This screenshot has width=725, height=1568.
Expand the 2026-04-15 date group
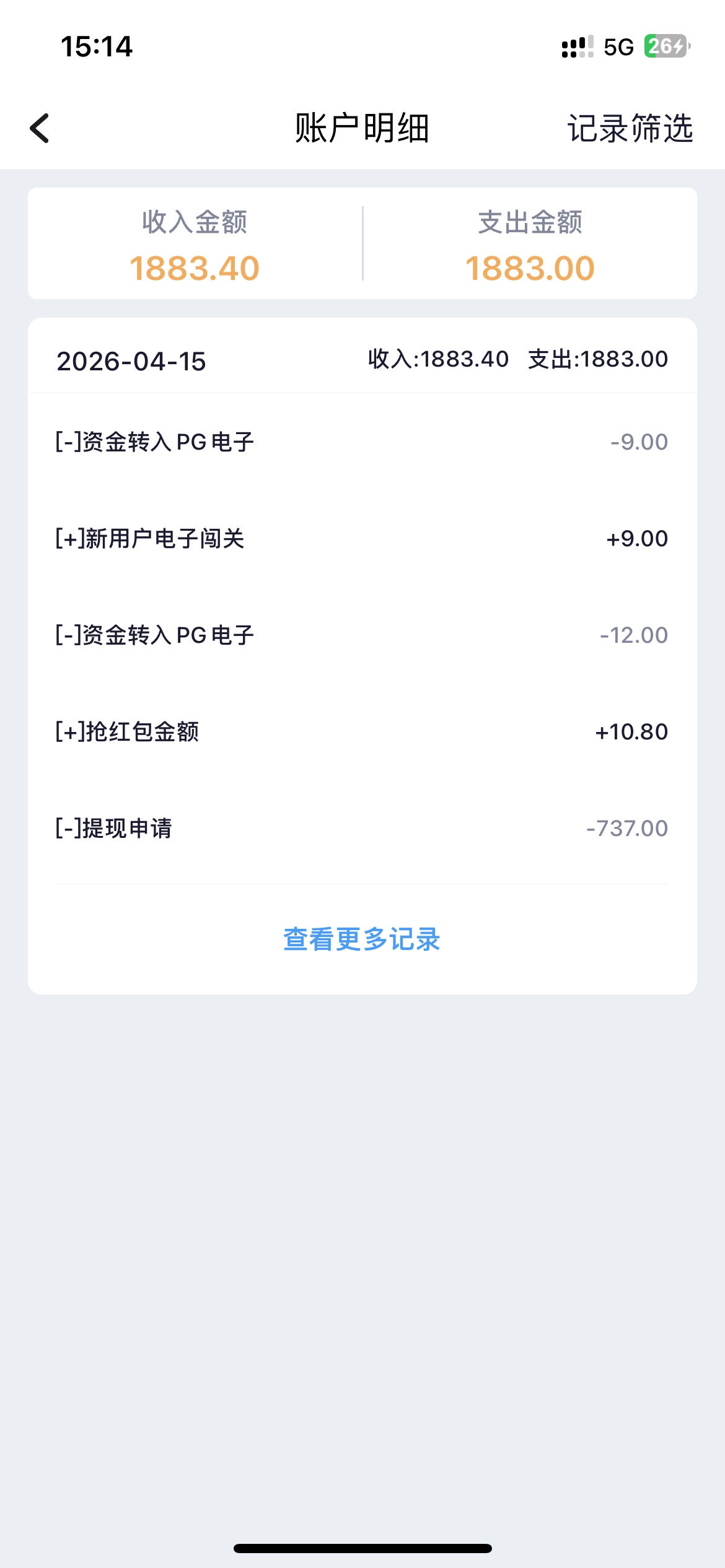coord(133,361)
